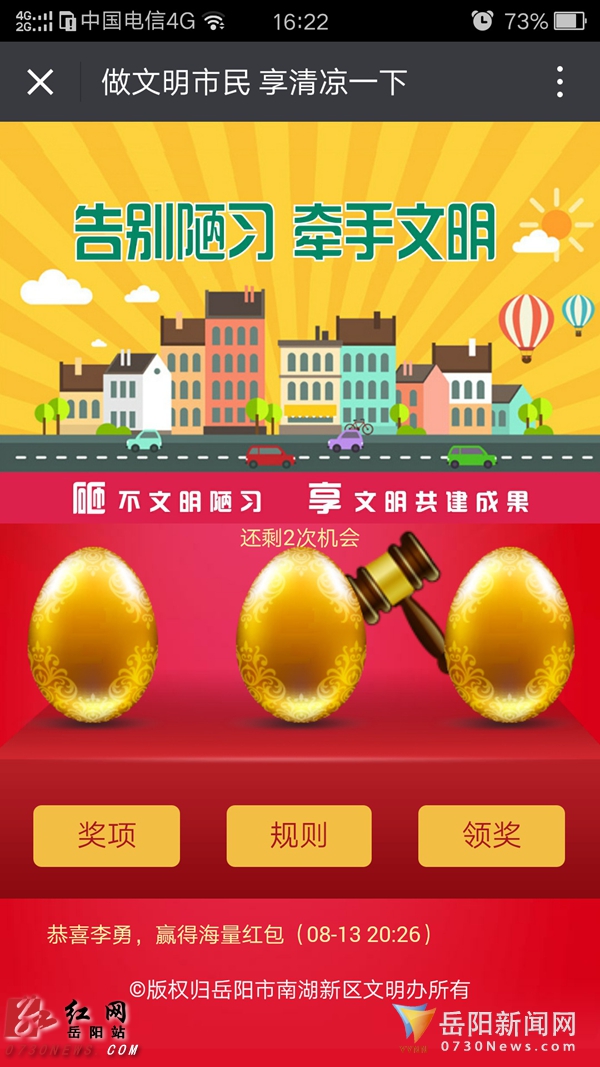
Task: Close the webpage with the X icon
Action: 40,82
